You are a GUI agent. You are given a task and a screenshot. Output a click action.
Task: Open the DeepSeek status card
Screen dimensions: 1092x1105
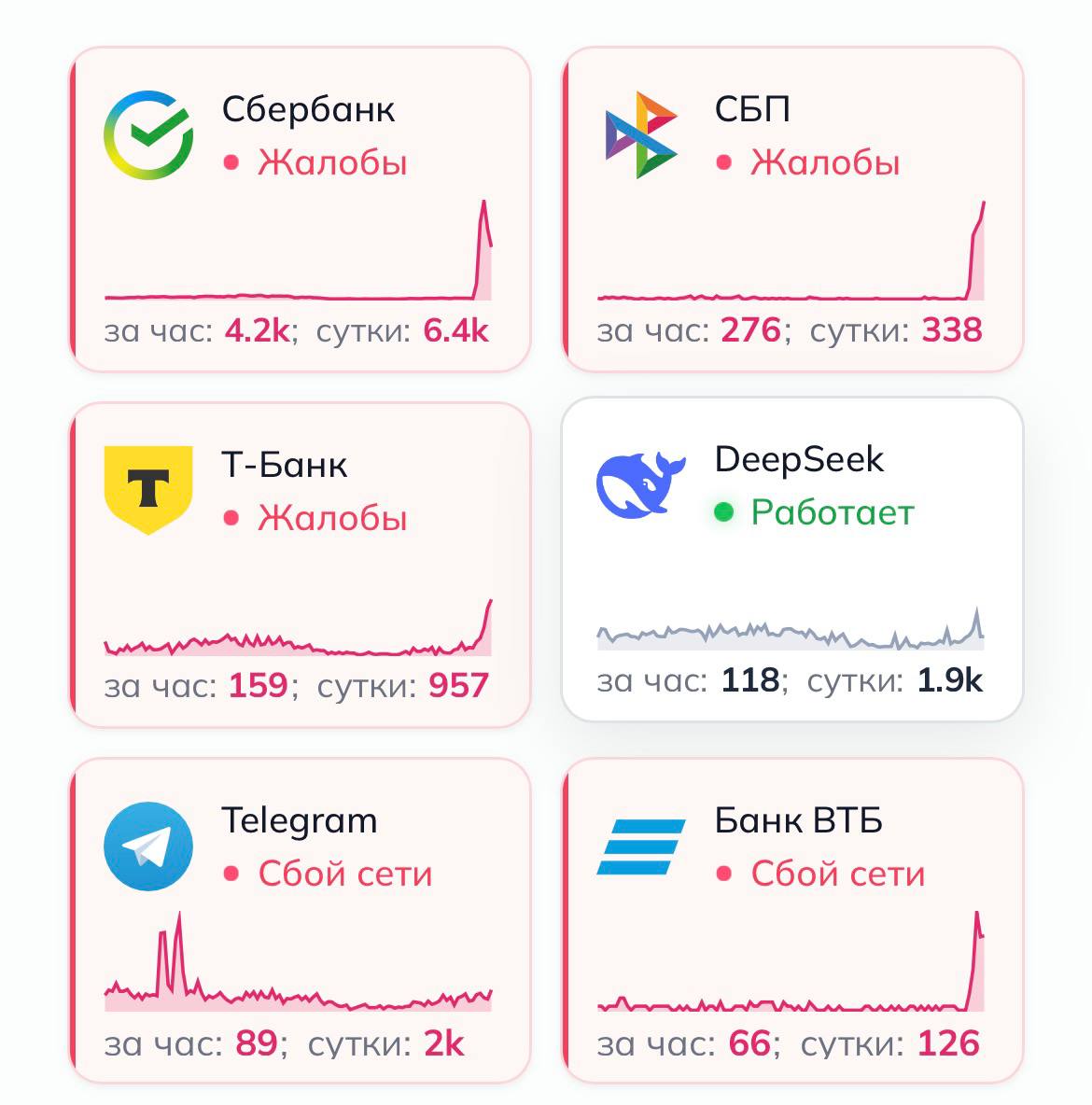click(793, 560)
